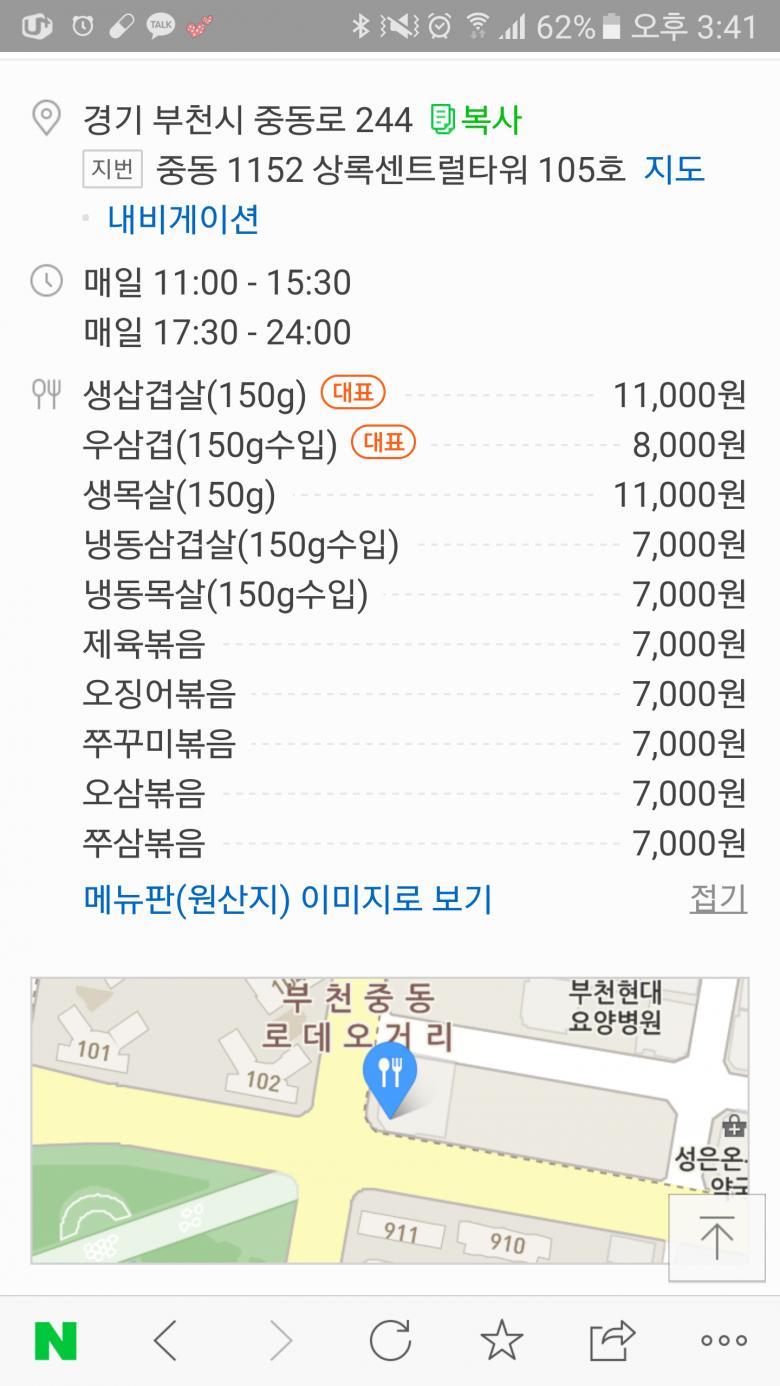The height and width of the screenshot is (1386, 780).
Task: Copy the address with 복사
Action: [x=476, y=120]
